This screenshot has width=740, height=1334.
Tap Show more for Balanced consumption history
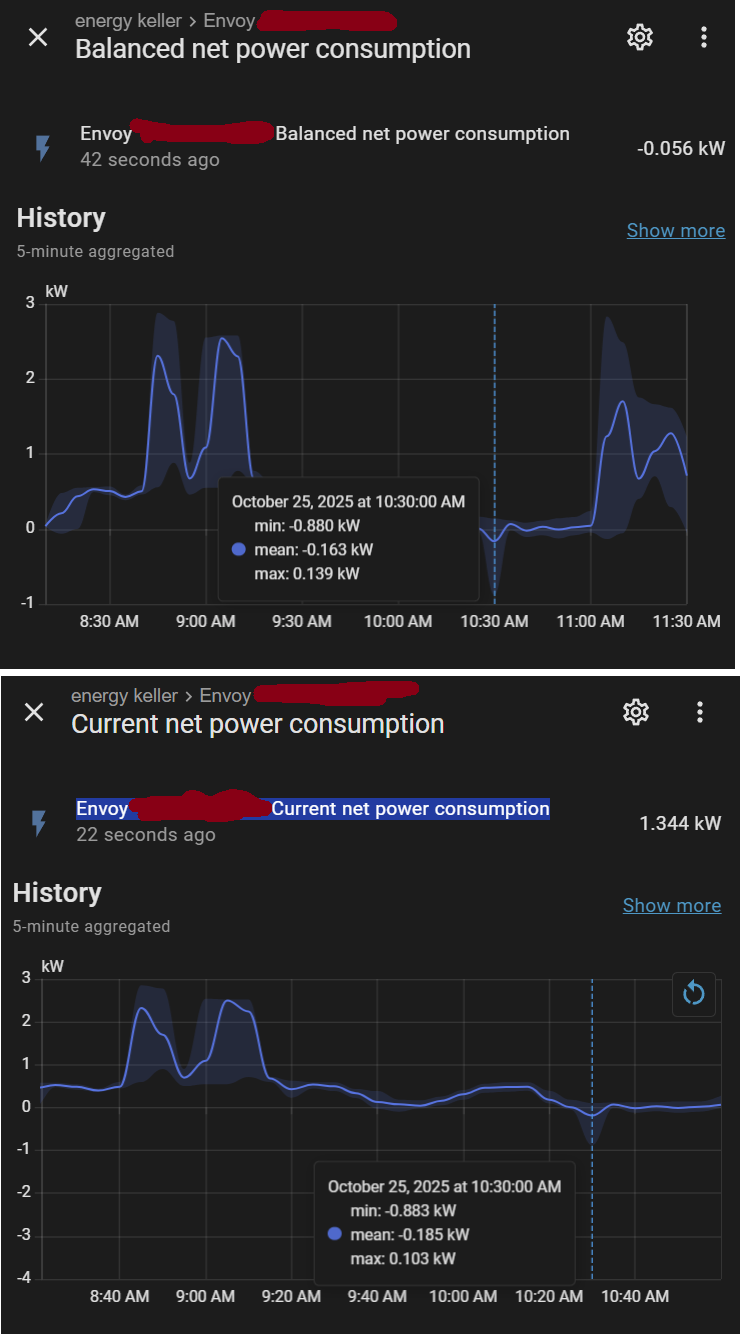pos(675,230)
